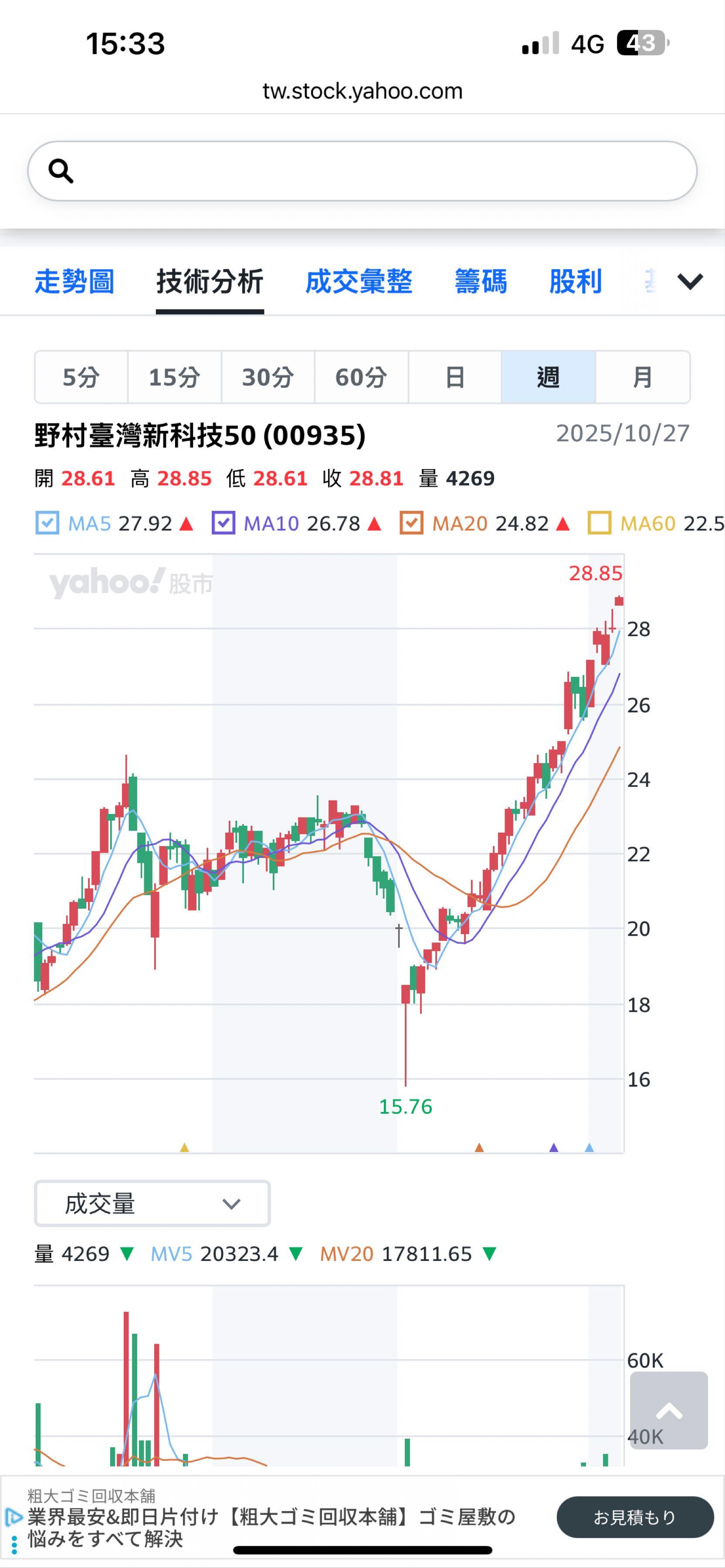Uncheck the MA5 moving average checkbox
Image resolution: width=725 pixels, height=1568 pixels.
48,523
